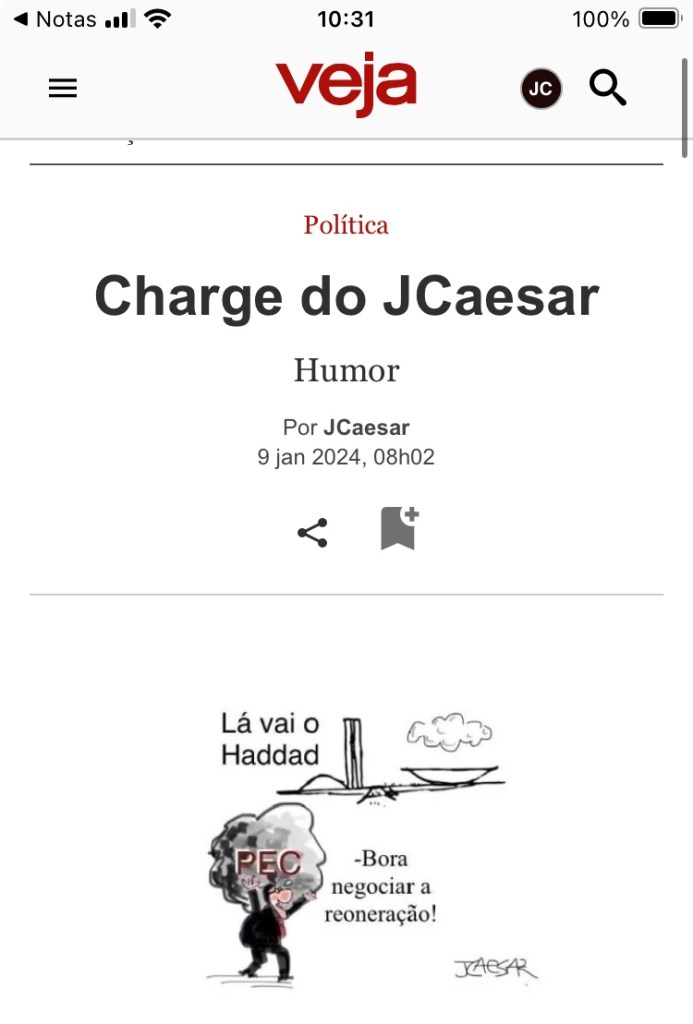Bookmark this article for later
693x1024 pixels.
tap(398, 529)
